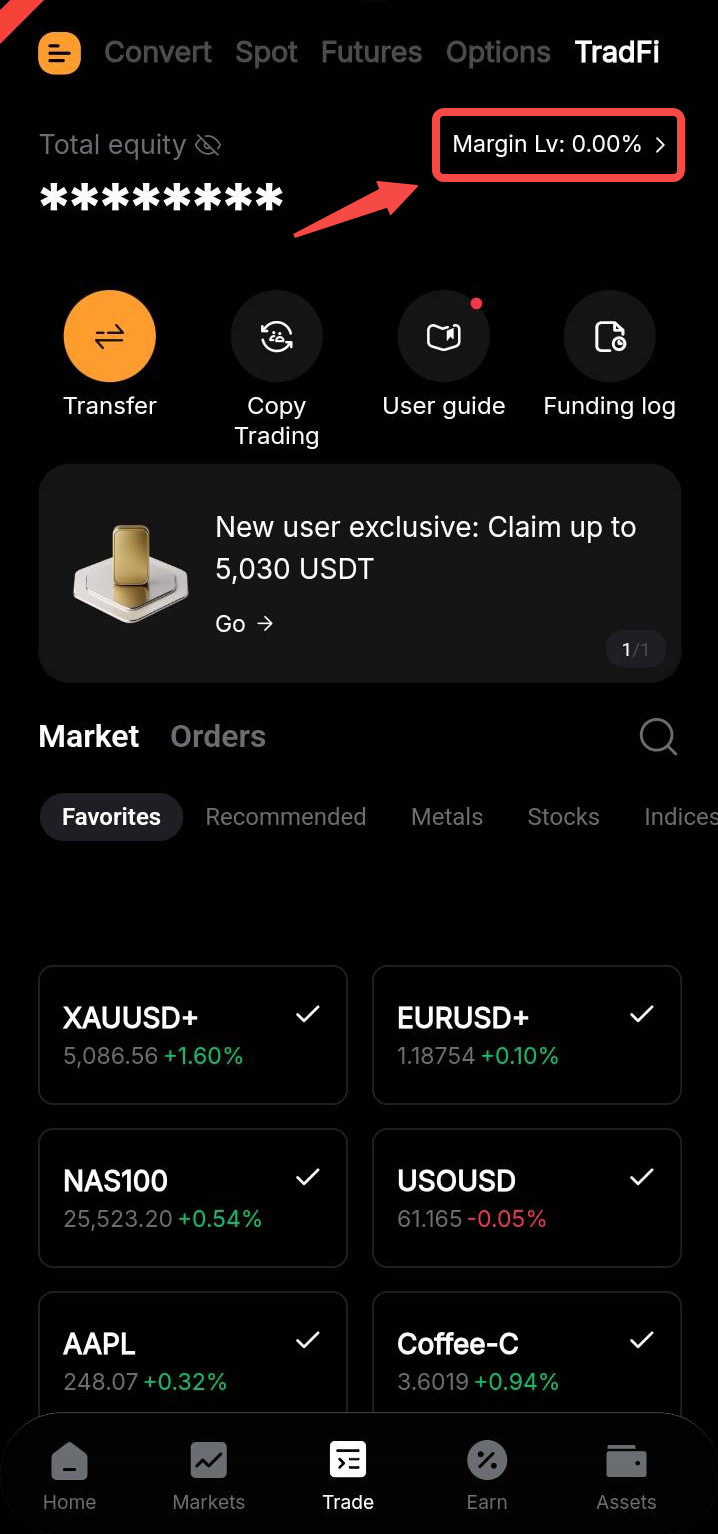The width and height of the screenshot is (718, 1534).
Task: Open the User guide
Action: point(444,337)
